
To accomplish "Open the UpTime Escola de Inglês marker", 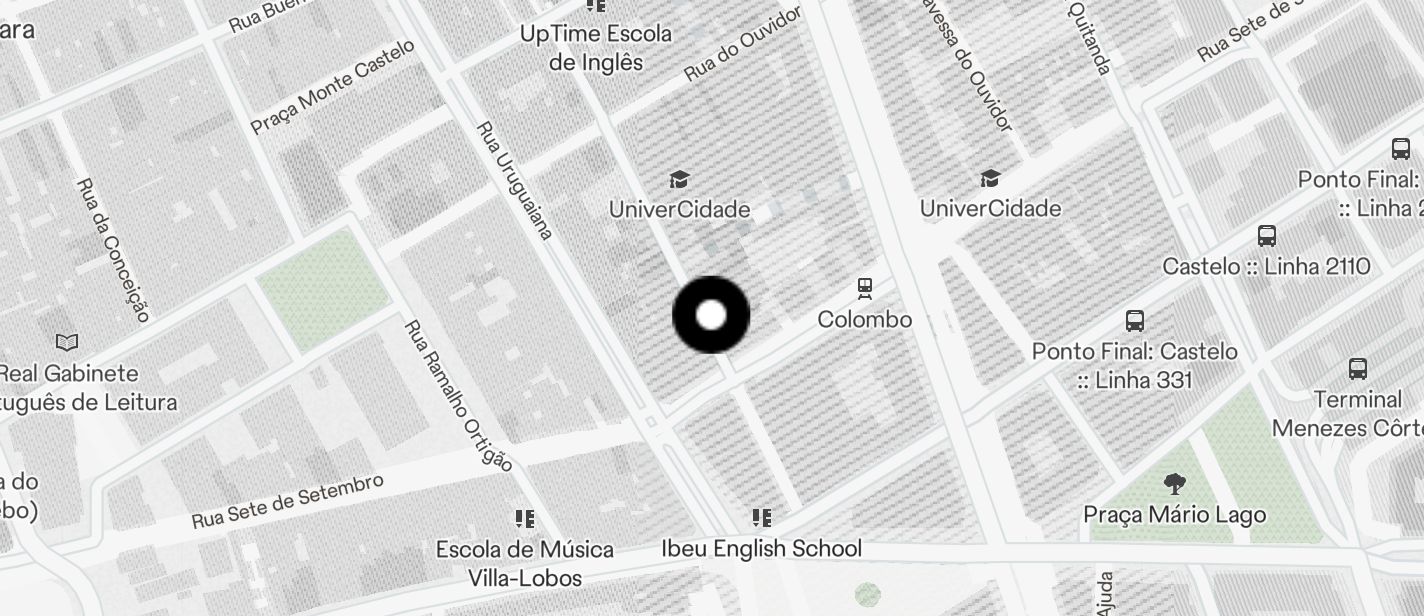I will [597, 8].
